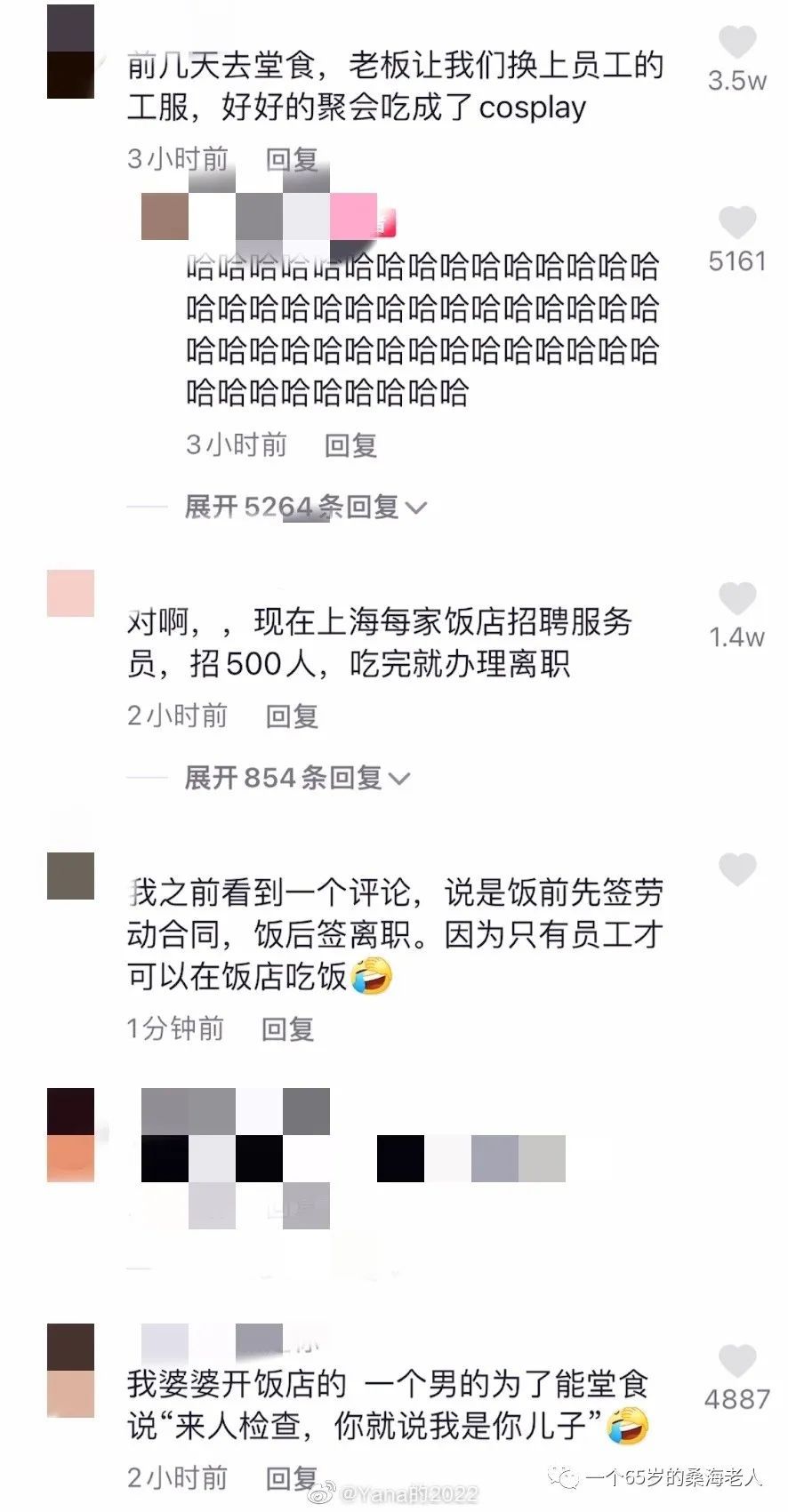Like the comment about the cosplay gathering
The height and width of the screenshot is (1512, 788).
tap(736, 43)
